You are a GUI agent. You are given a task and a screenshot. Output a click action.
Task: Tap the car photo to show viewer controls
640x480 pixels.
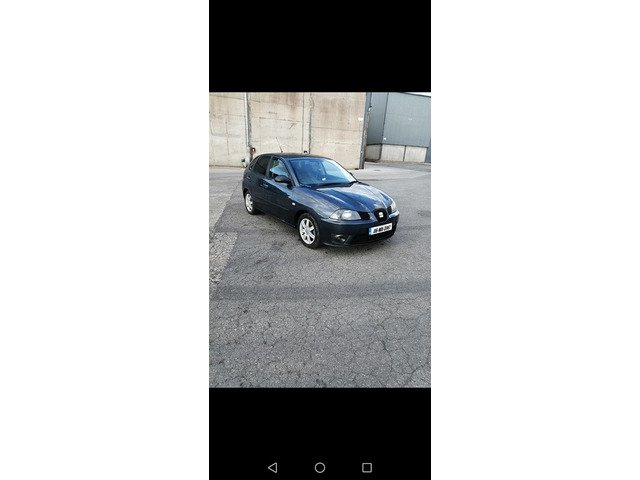coord(320,240)
